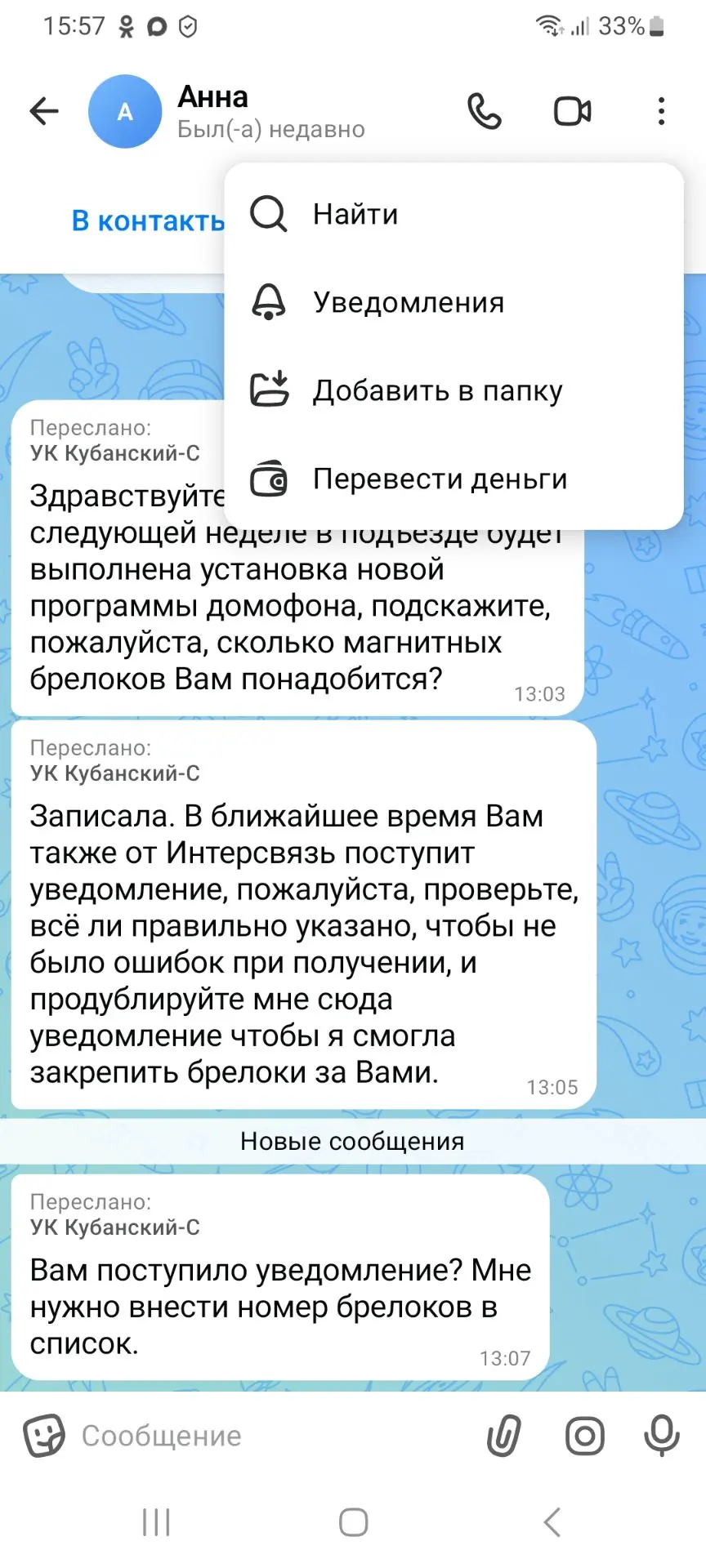The width and height of the screenshot is (706, 1568).
Task: Attach a file with the paperclip
Action: click(x=503, y=1436)
